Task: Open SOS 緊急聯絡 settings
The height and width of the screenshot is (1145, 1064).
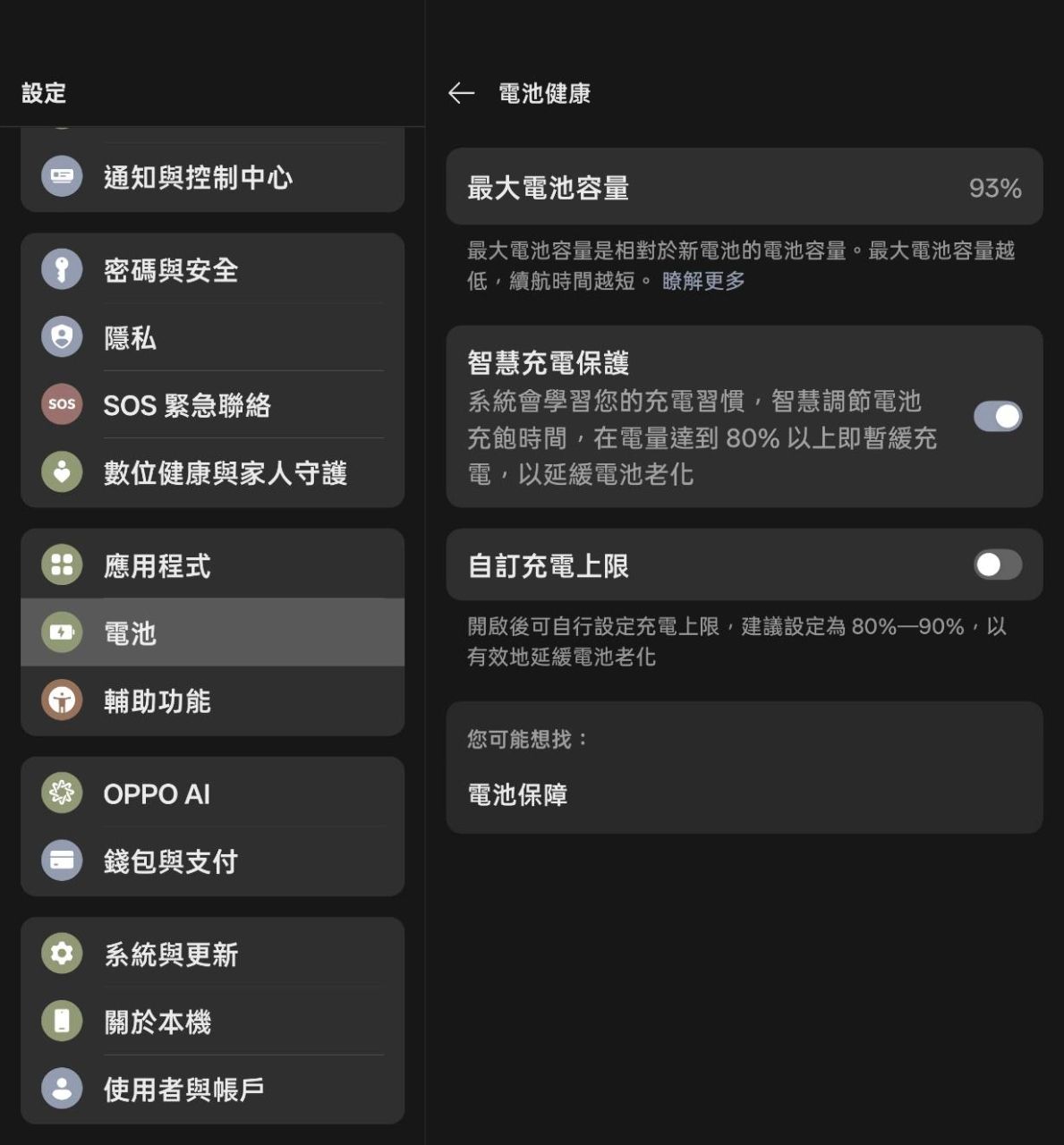Action: pyautogui.click(x=212, y=405)
